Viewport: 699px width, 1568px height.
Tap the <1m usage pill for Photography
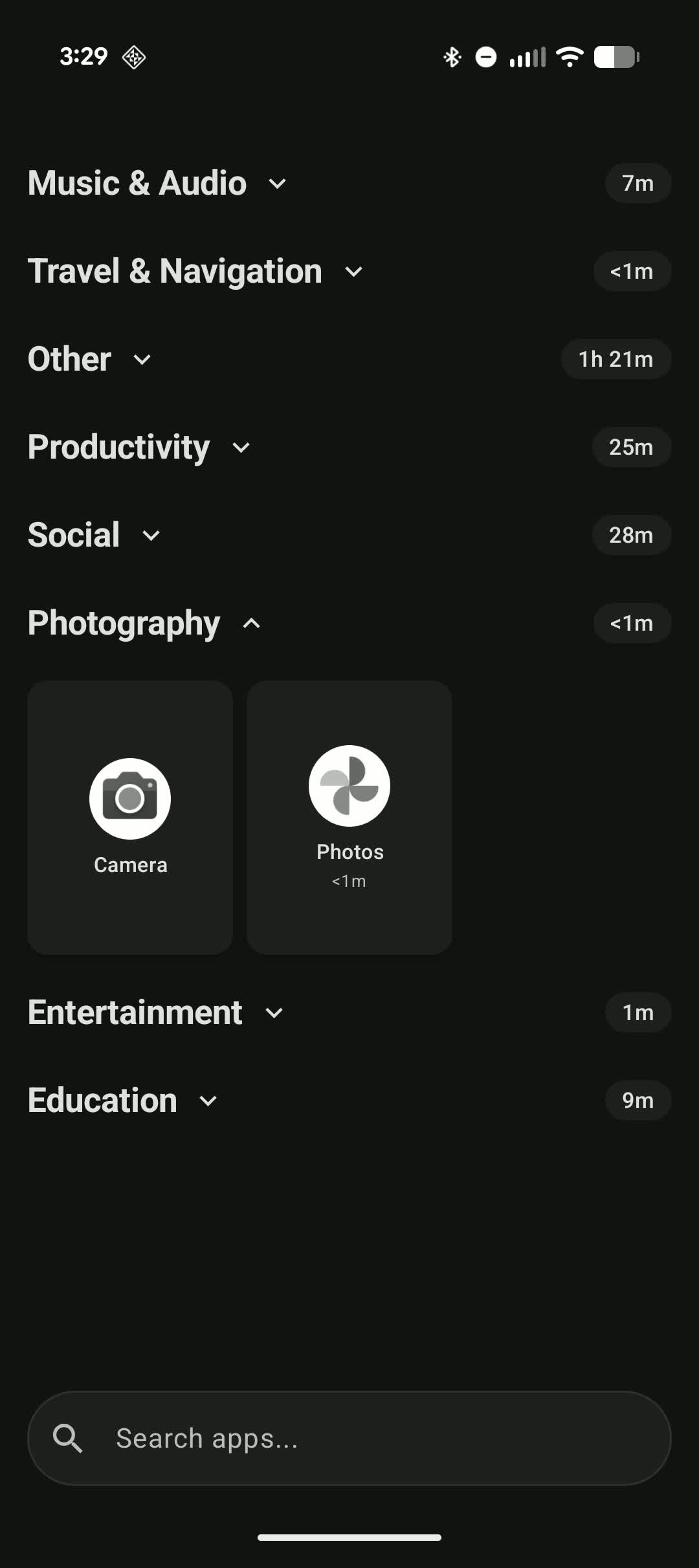pos(632,624)
